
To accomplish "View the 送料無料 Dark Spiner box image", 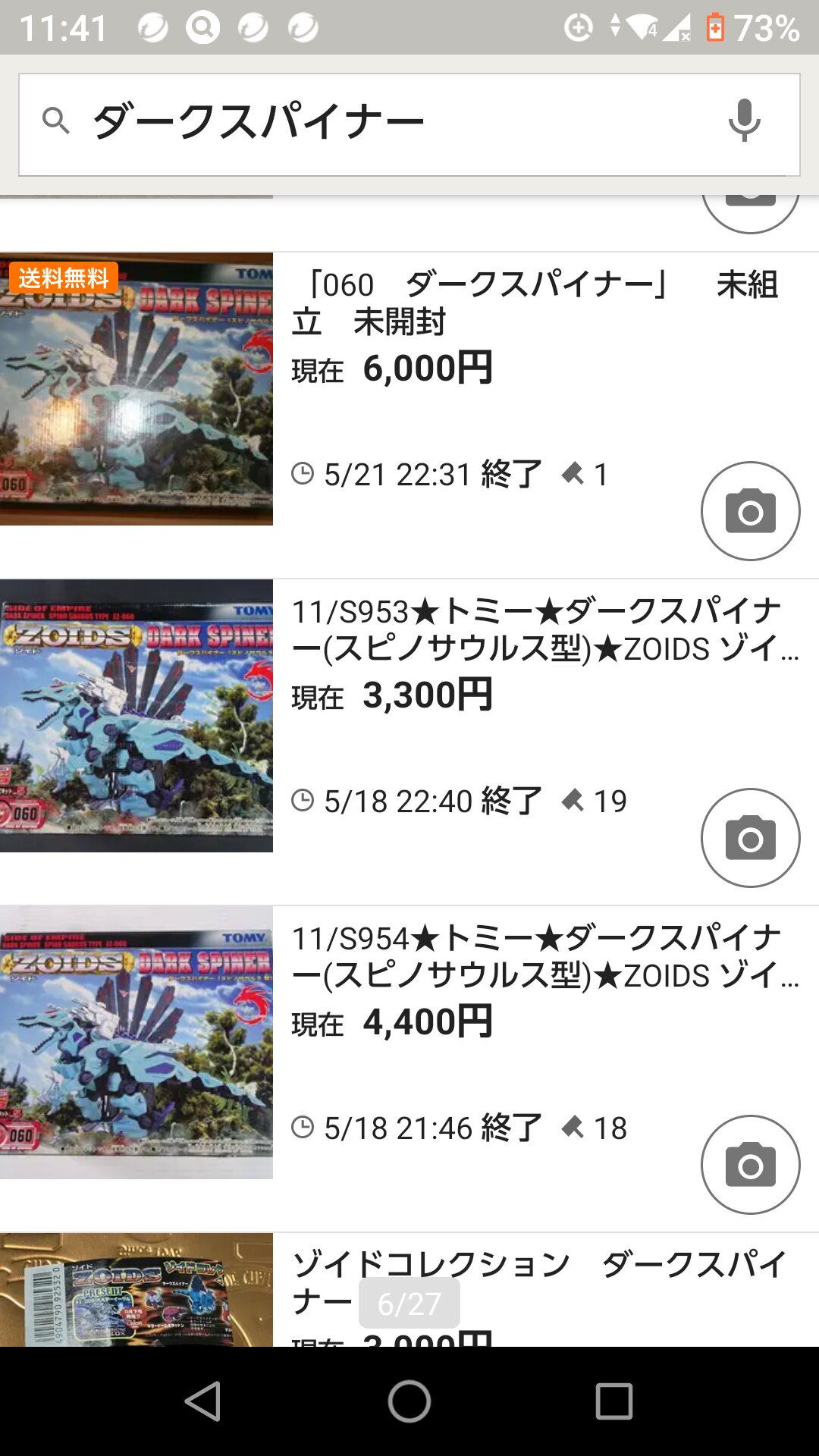I will 136,389.
